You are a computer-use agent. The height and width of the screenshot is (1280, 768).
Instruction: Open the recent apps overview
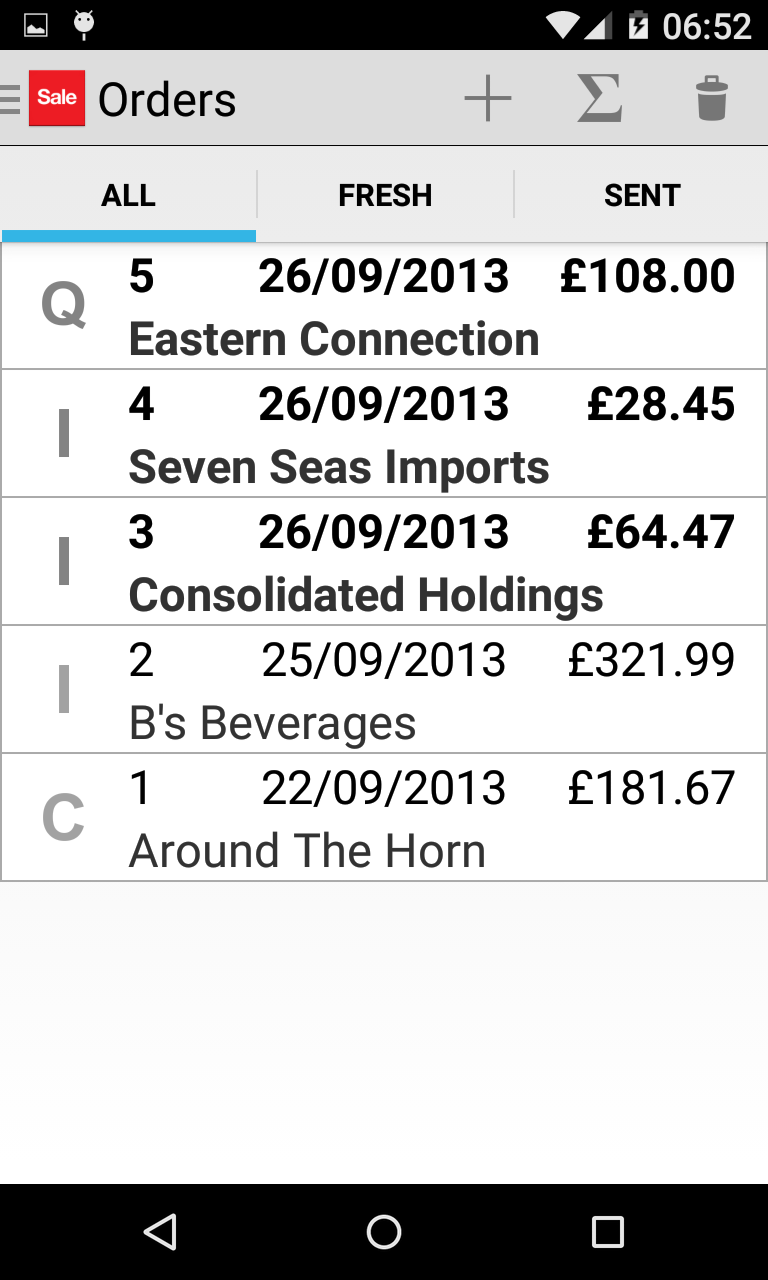click(x=608, y=1232)
